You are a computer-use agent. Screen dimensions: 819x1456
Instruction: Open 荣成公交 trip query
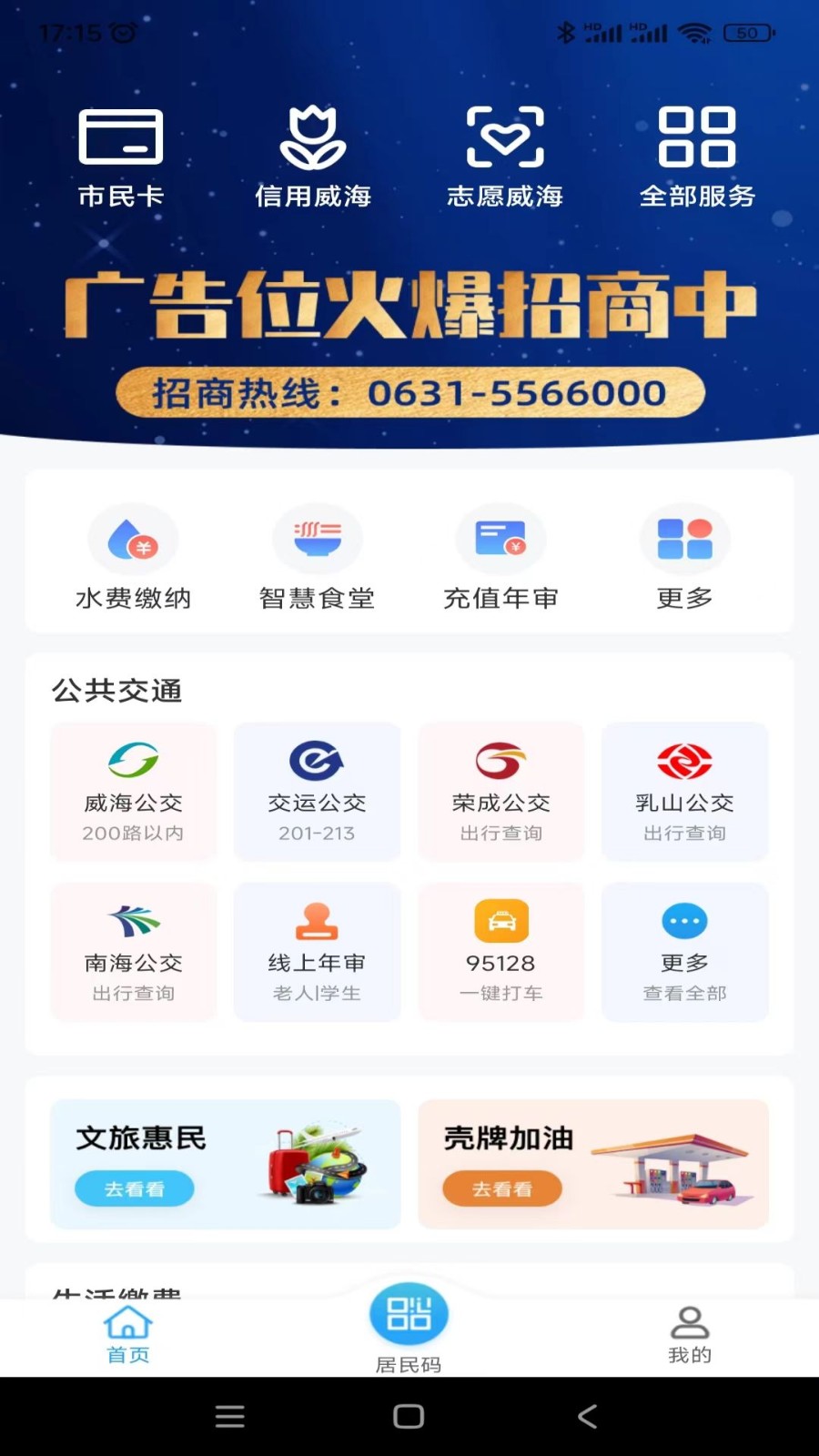[500, 792]
